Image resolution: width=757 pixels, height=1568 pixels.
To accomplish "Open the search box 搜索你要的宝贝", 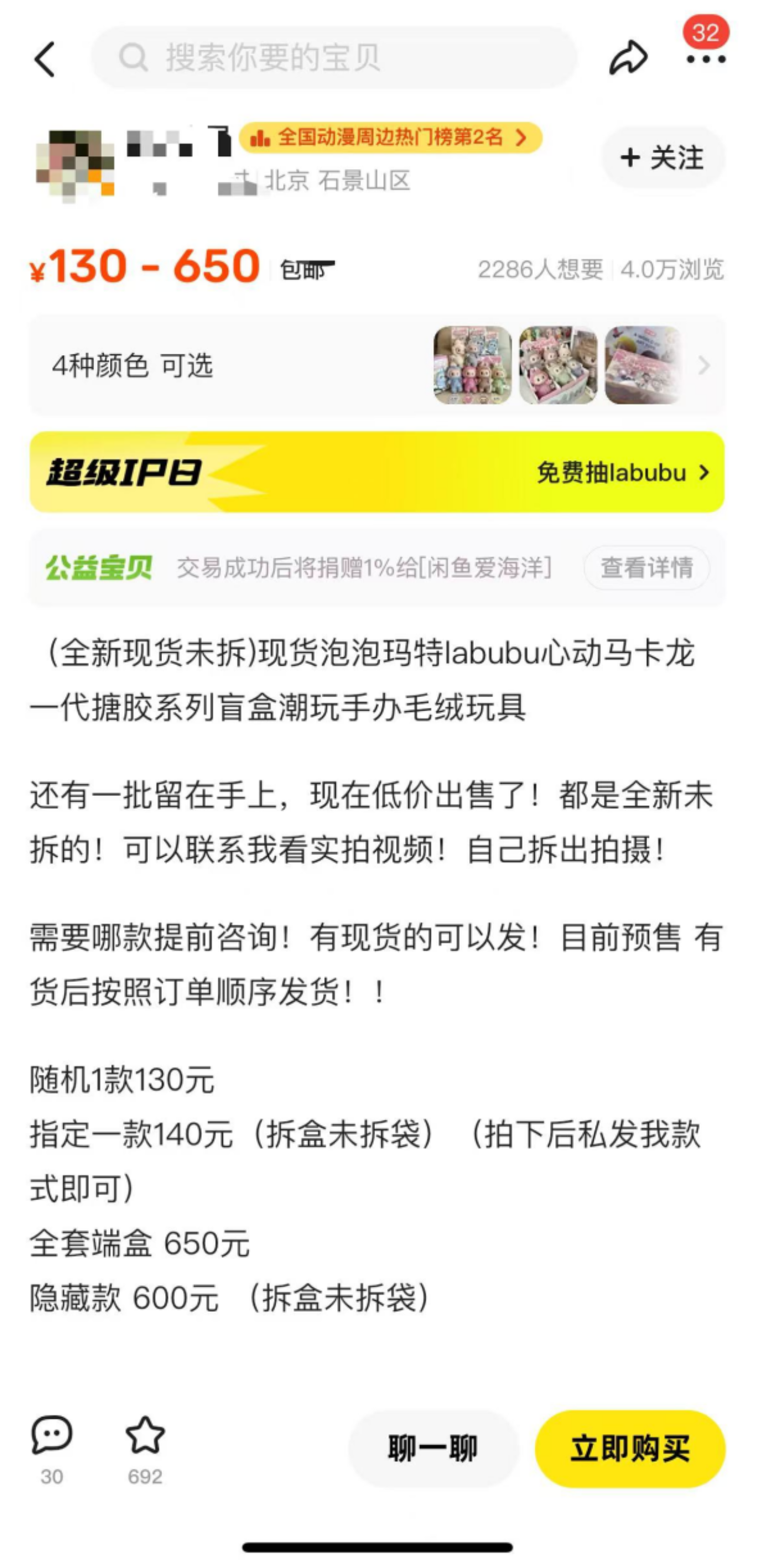I will pos(334,58).
